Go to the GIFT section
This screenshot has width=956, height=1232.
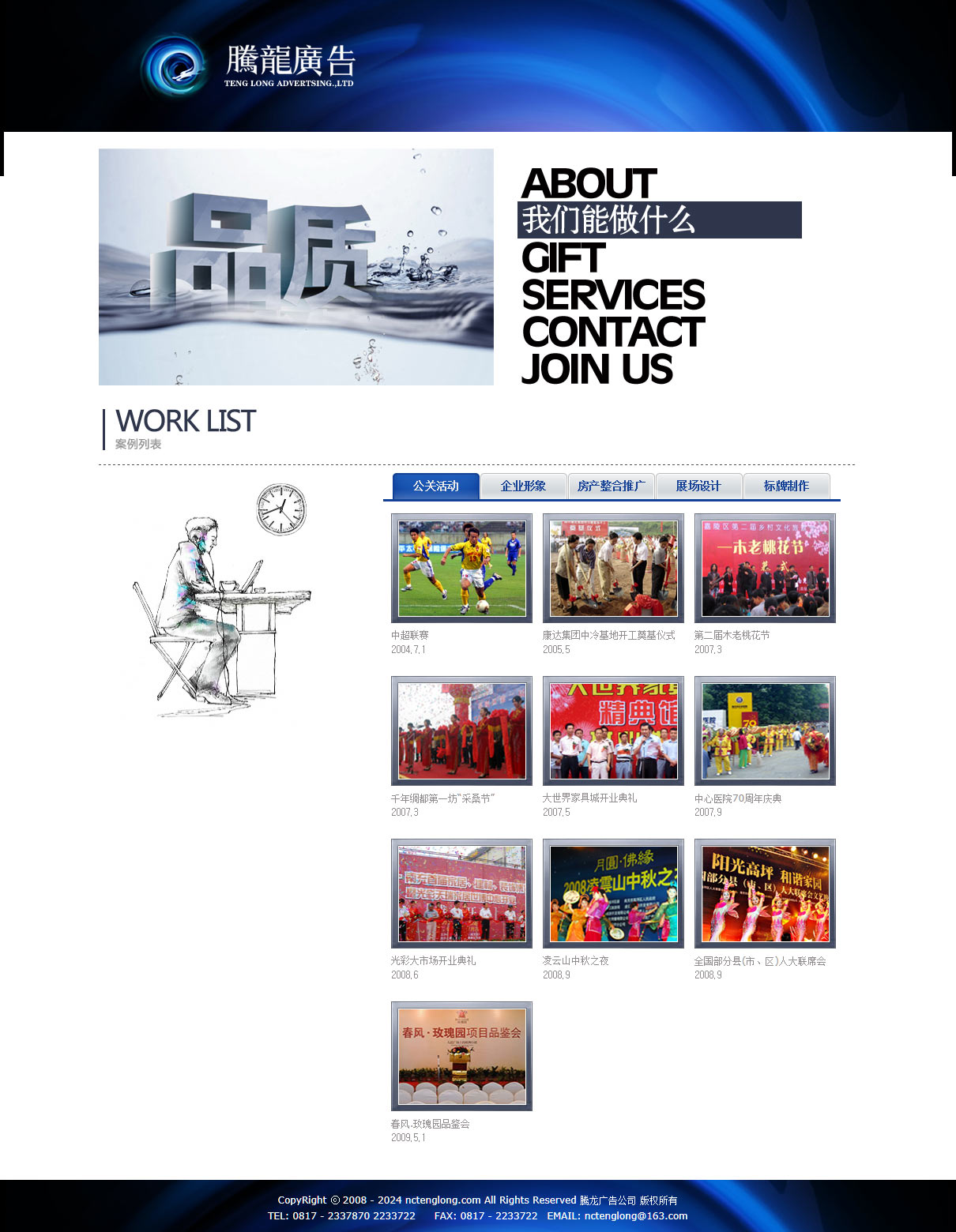(x=563, y=258)
